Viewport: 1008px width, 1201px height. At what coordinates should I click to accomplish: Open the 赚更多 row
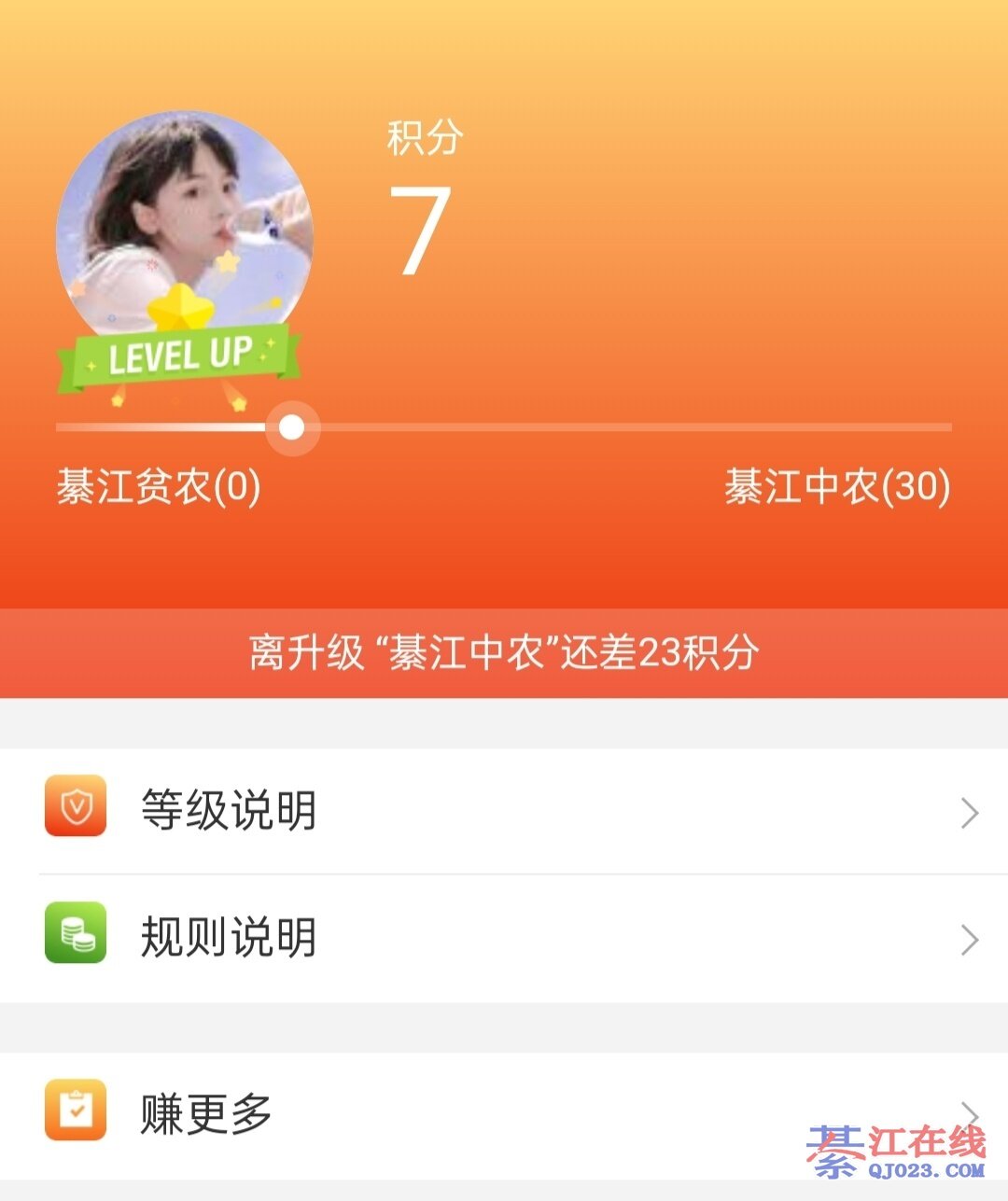[x=504, y=1112]
